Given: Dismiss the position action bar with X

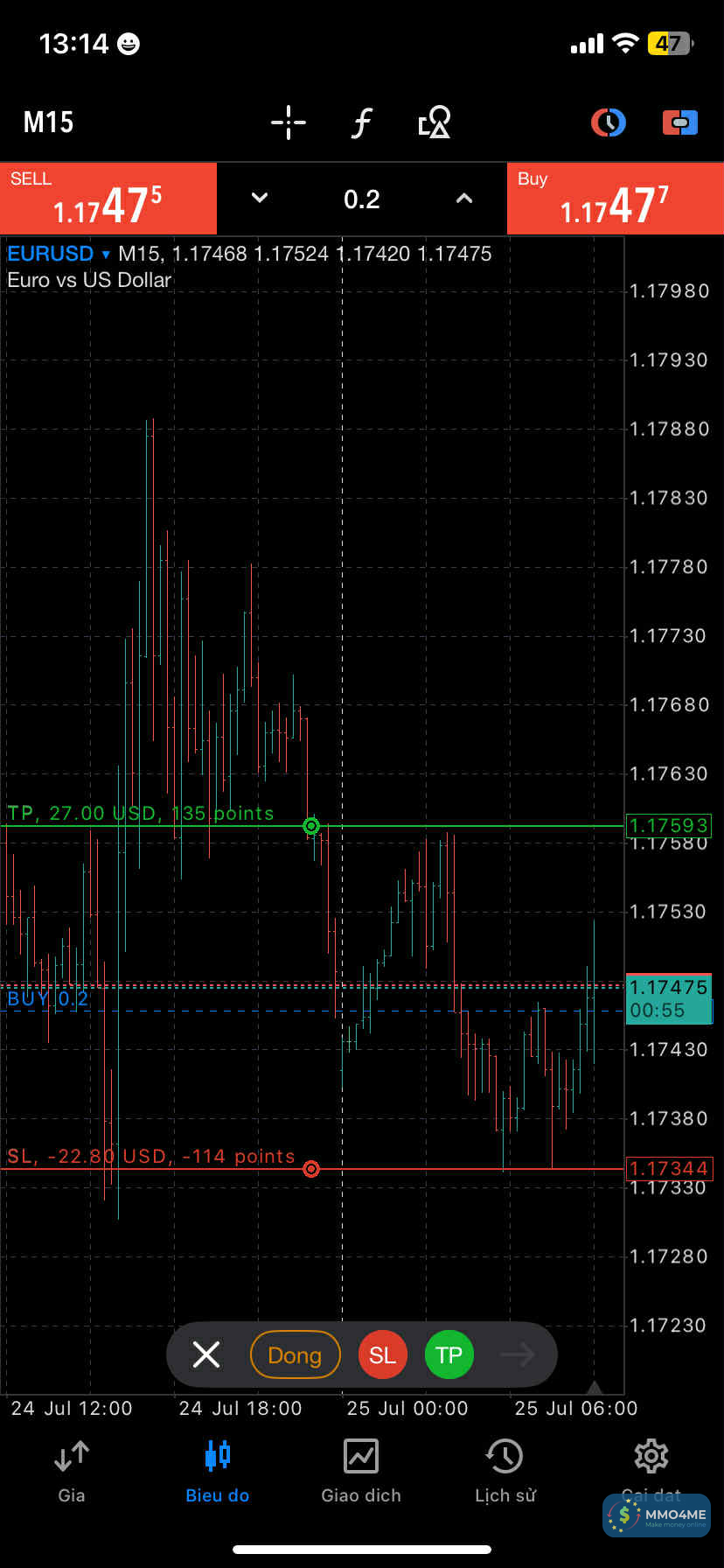Looking at the screenshot, I should pyautogui.click(x=206, y=1354).
